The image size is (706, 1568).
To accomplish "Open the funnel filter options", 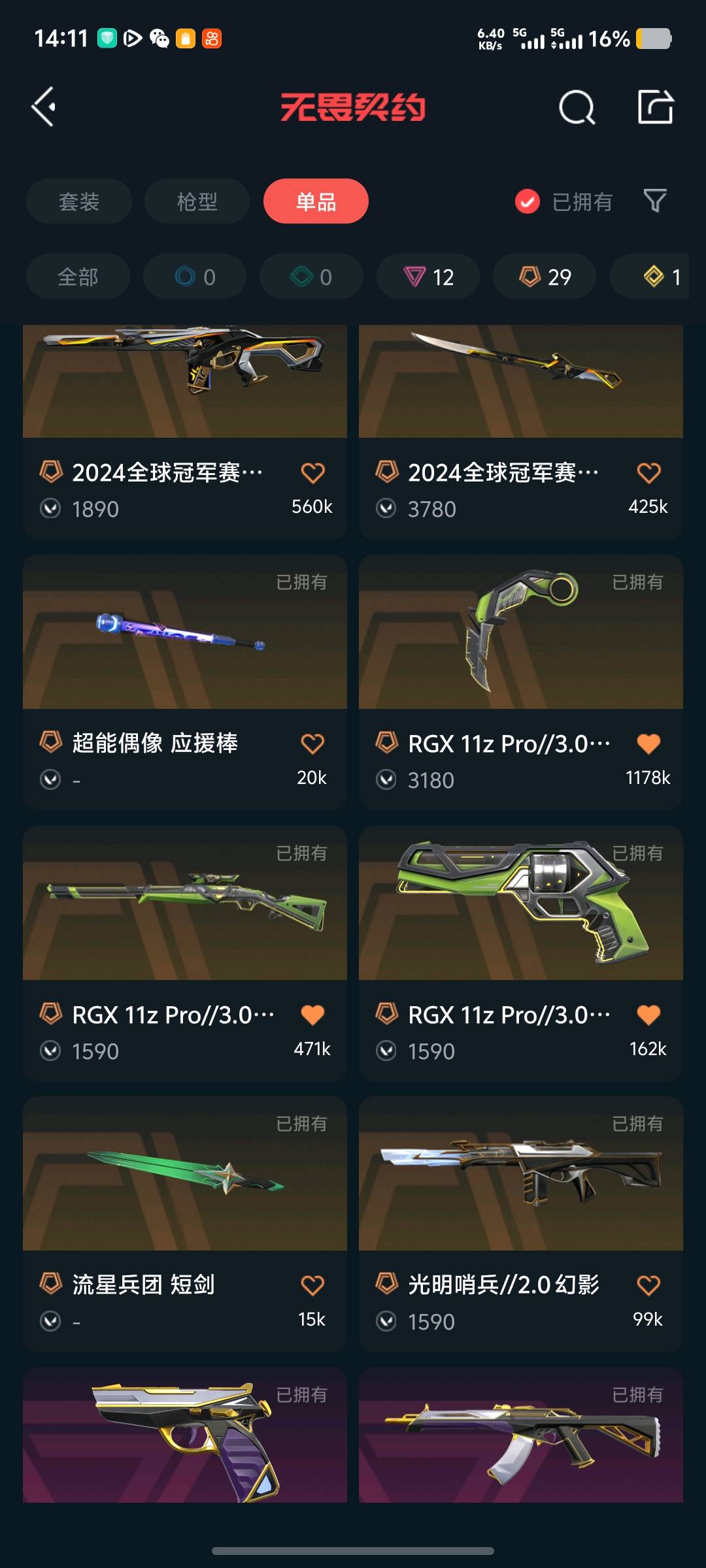I will 654,201.
